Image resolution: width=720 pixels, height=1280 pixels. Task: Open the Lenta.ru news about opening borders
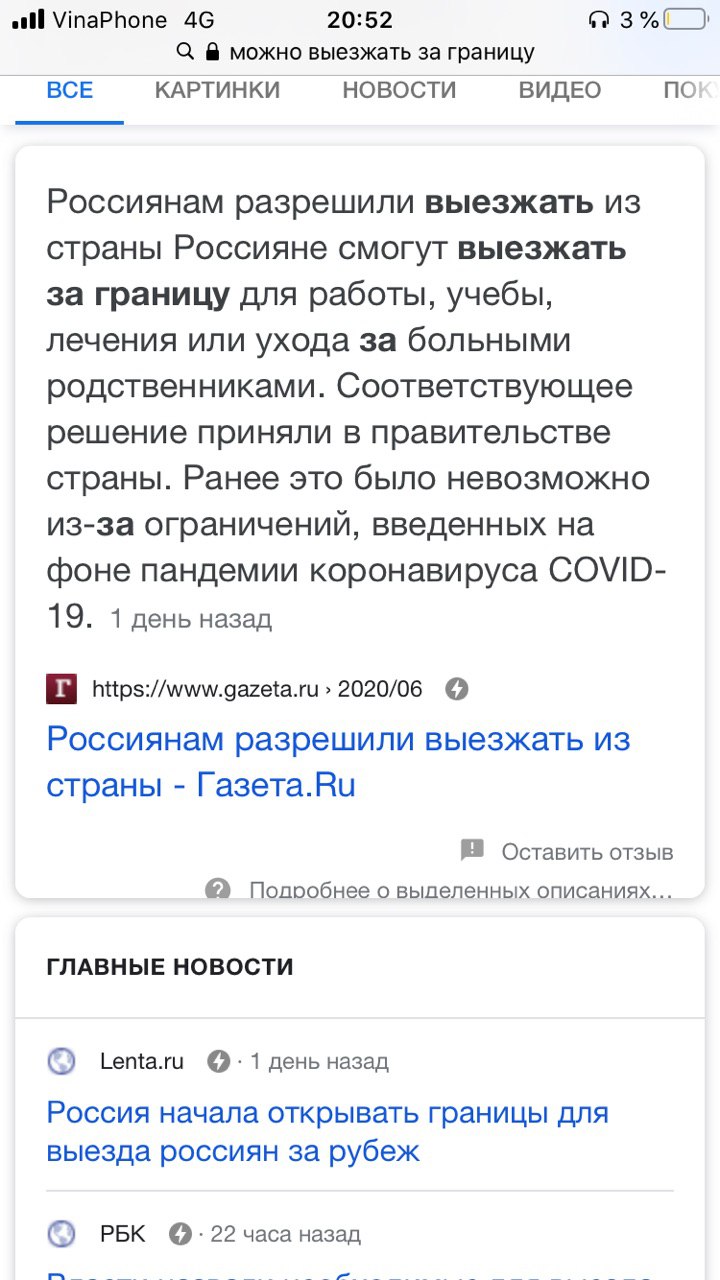tap(327, 1131)
